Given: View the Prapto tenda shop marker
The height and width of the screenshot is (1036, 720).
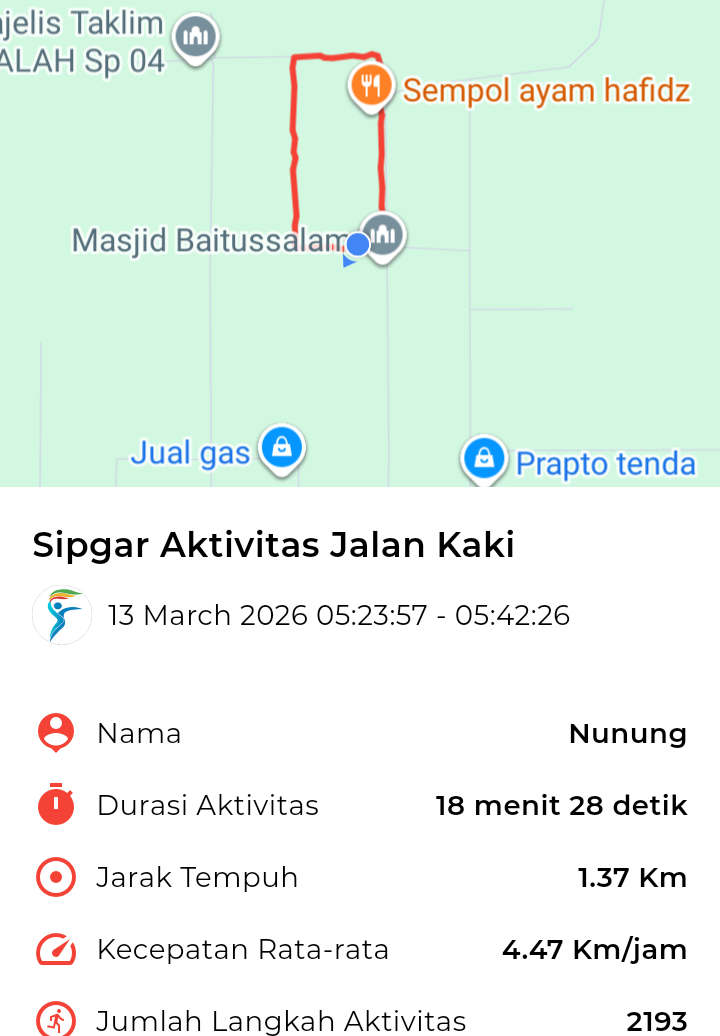Looking at the screenshot, I should pos(484,459).
